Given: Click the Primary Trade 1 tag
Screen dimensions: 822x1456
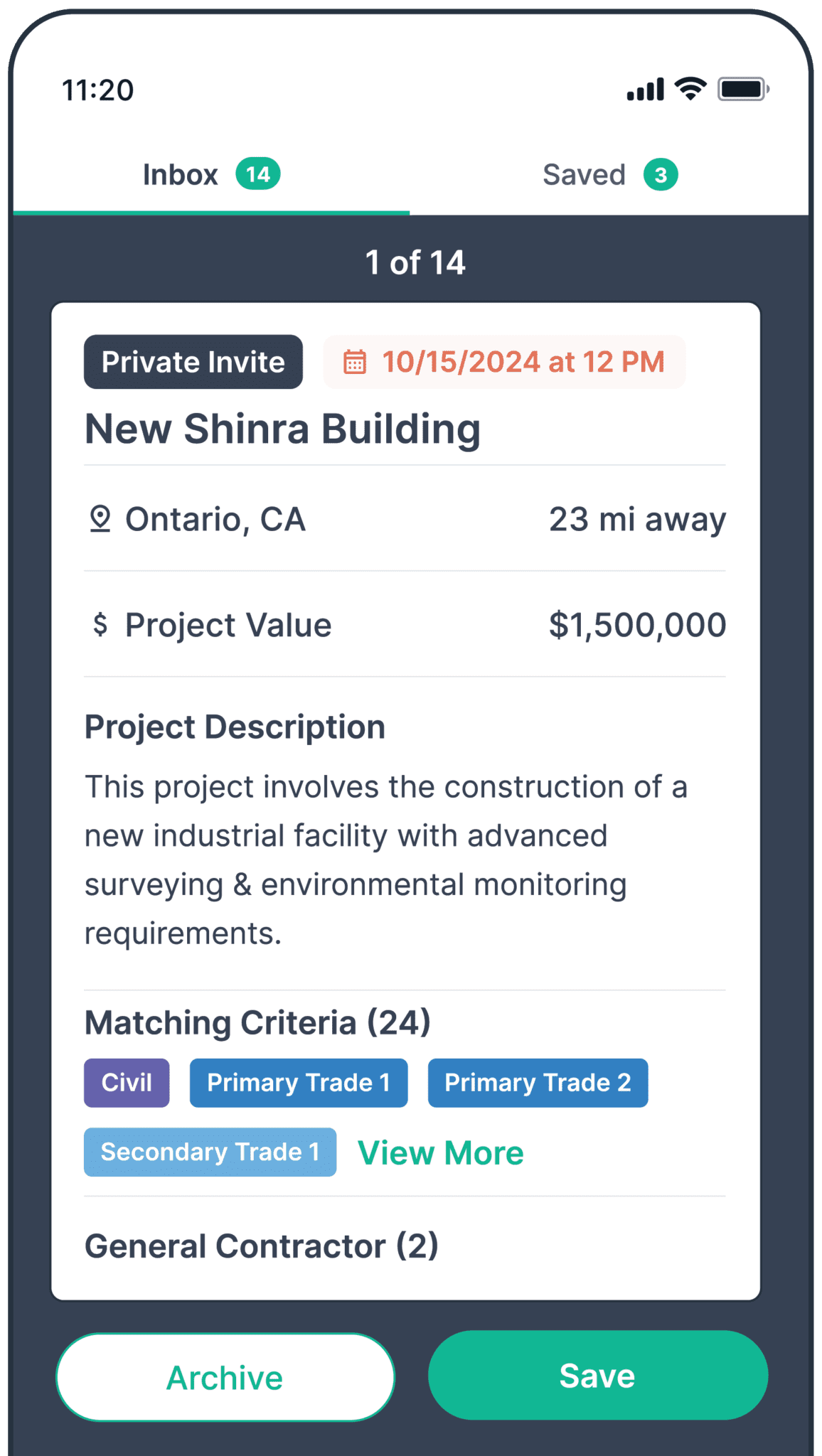Looking at the screenshot, I should click(298, 1083).
